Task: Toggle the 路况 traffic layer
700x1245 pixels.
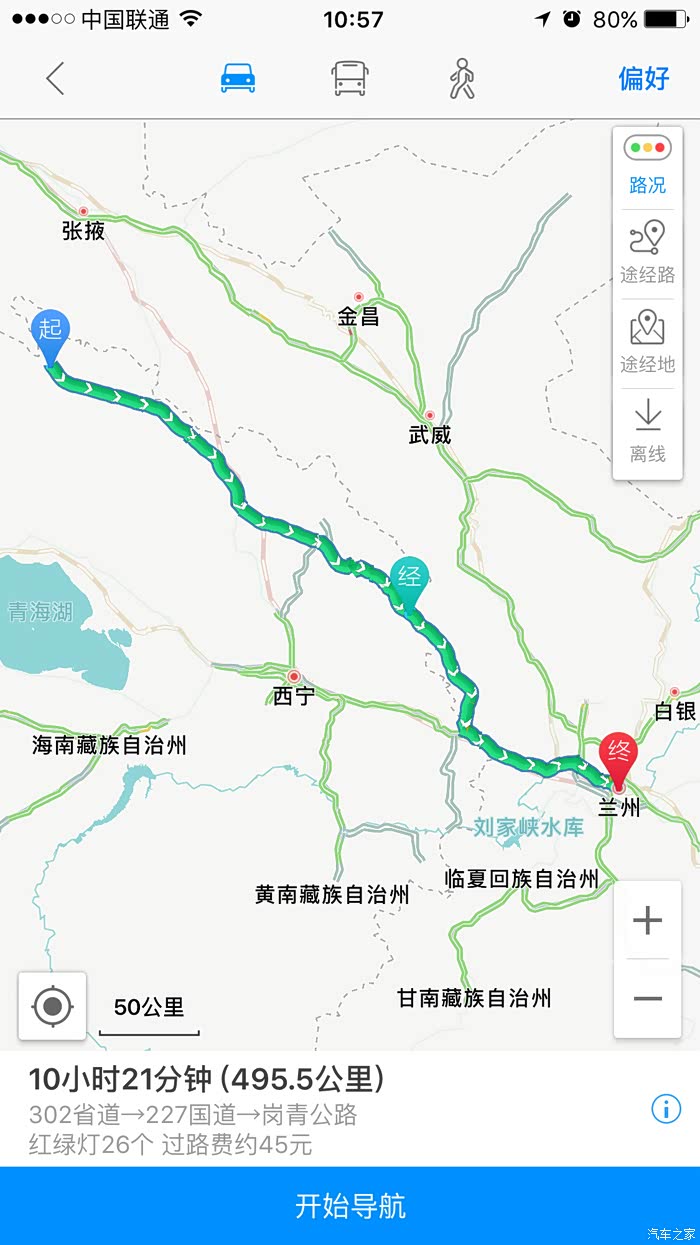Action: pyautogui.click(x=647, y=166)
